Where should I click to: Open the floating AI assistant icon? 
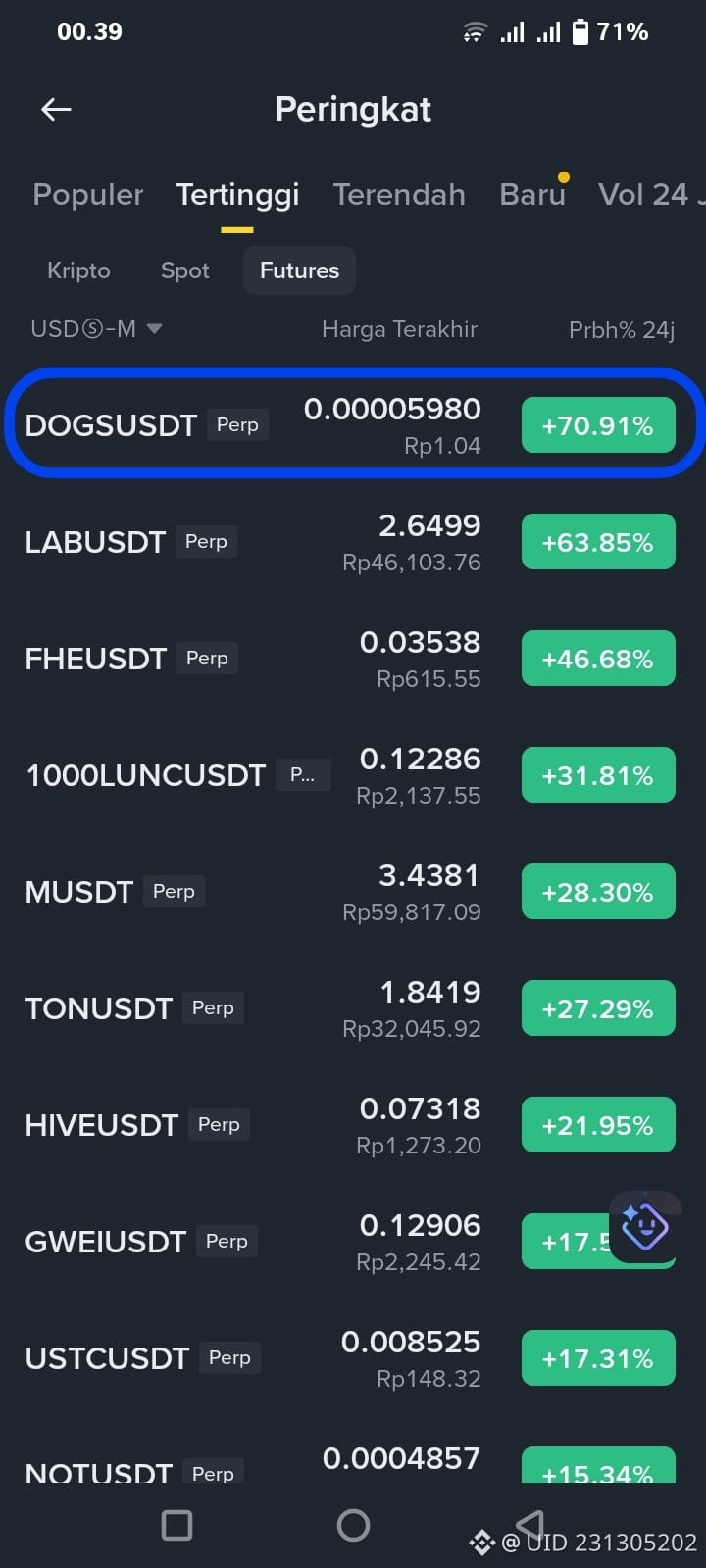(x=644, y=1226)
